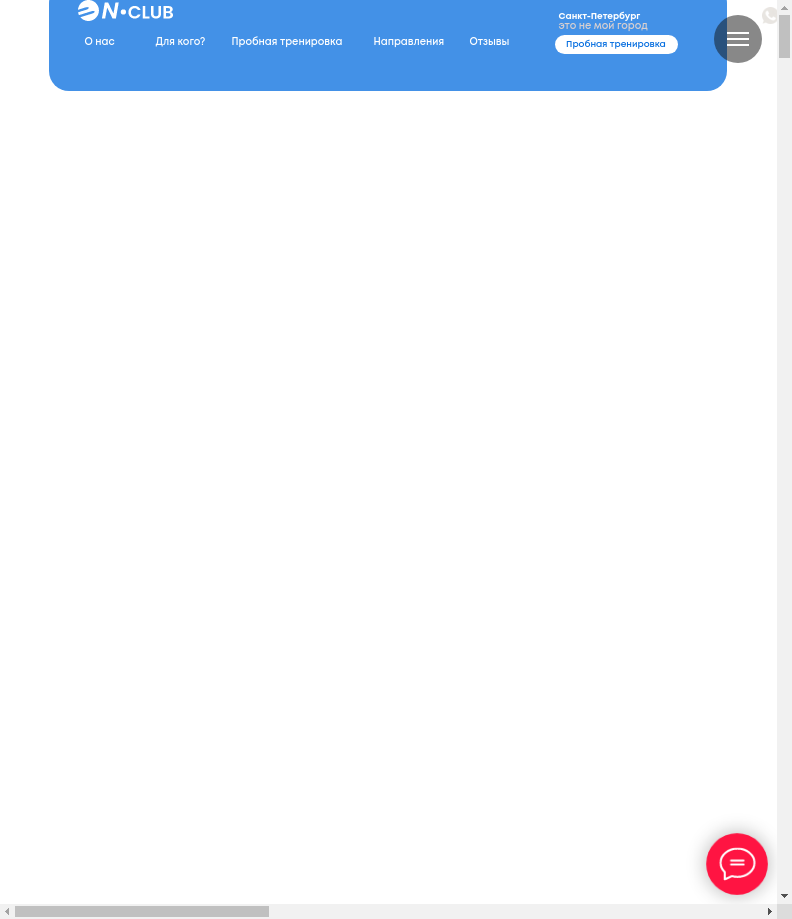Viewport: 792px width, 919px height.
Task: Open the 'Направления' section
Action: (x=408, y=42)
